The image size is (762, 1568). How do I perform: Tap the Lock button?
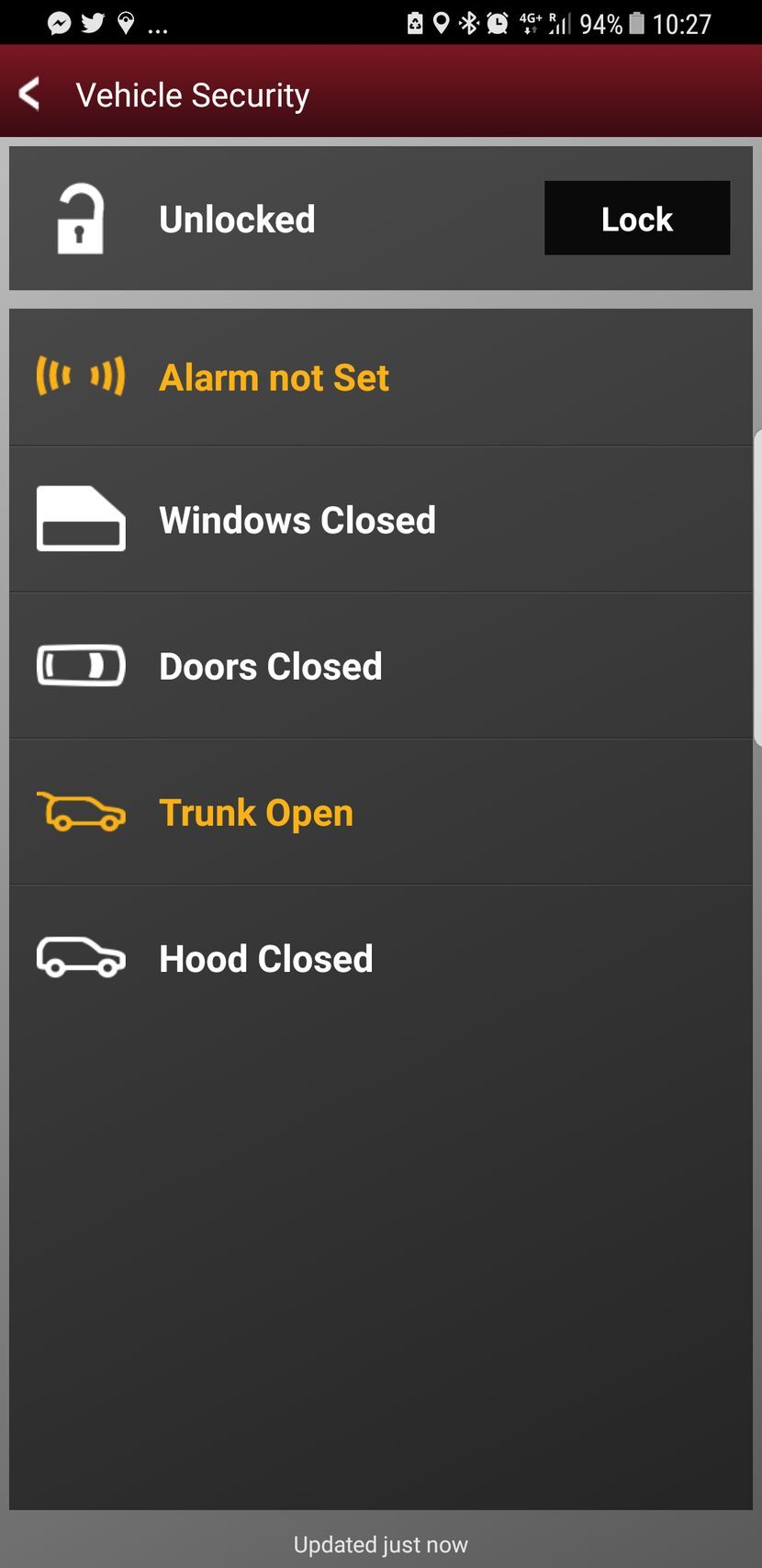636,219
